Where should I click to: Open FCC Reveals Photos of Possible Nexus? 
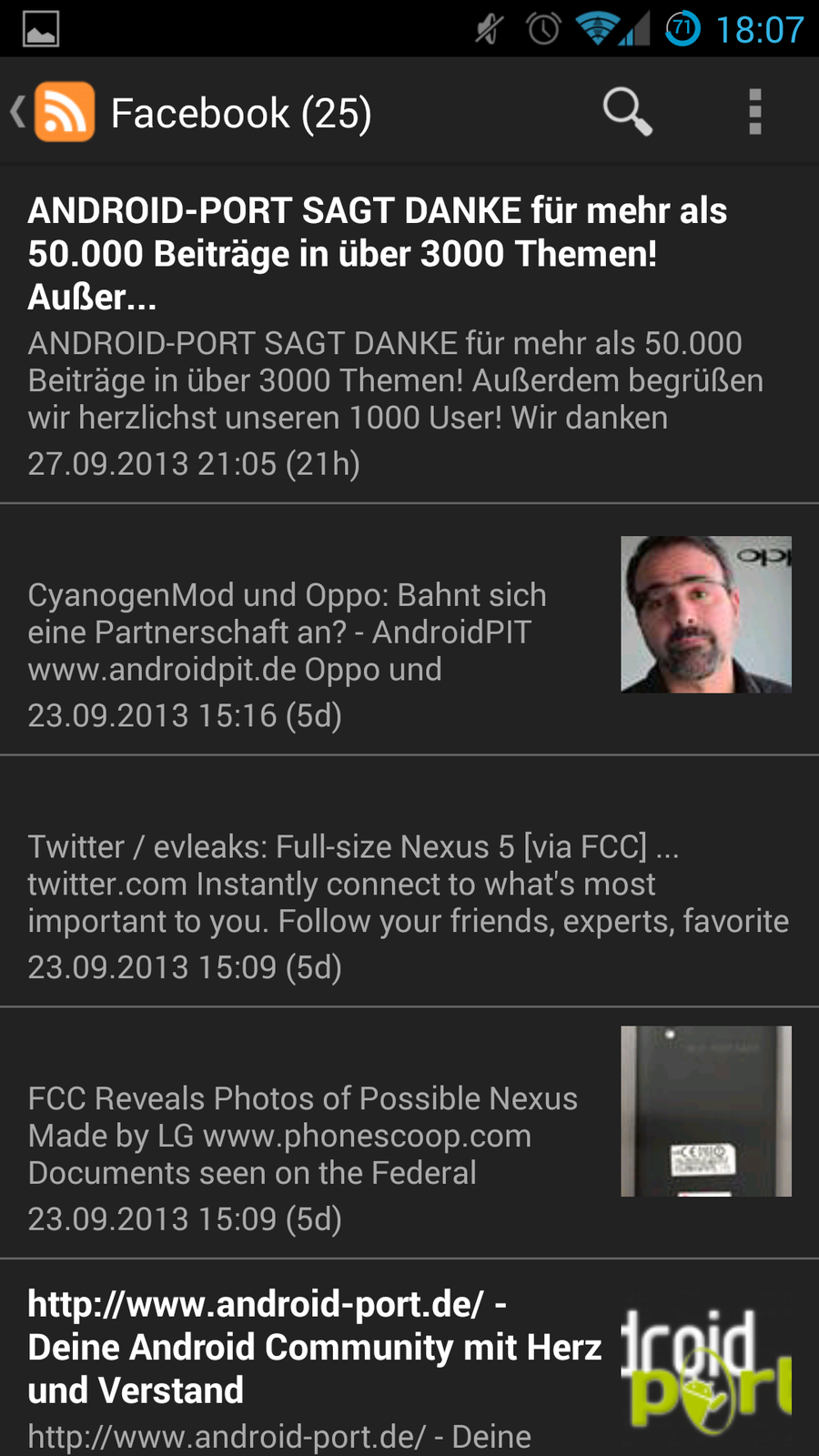pos(309,1136)
